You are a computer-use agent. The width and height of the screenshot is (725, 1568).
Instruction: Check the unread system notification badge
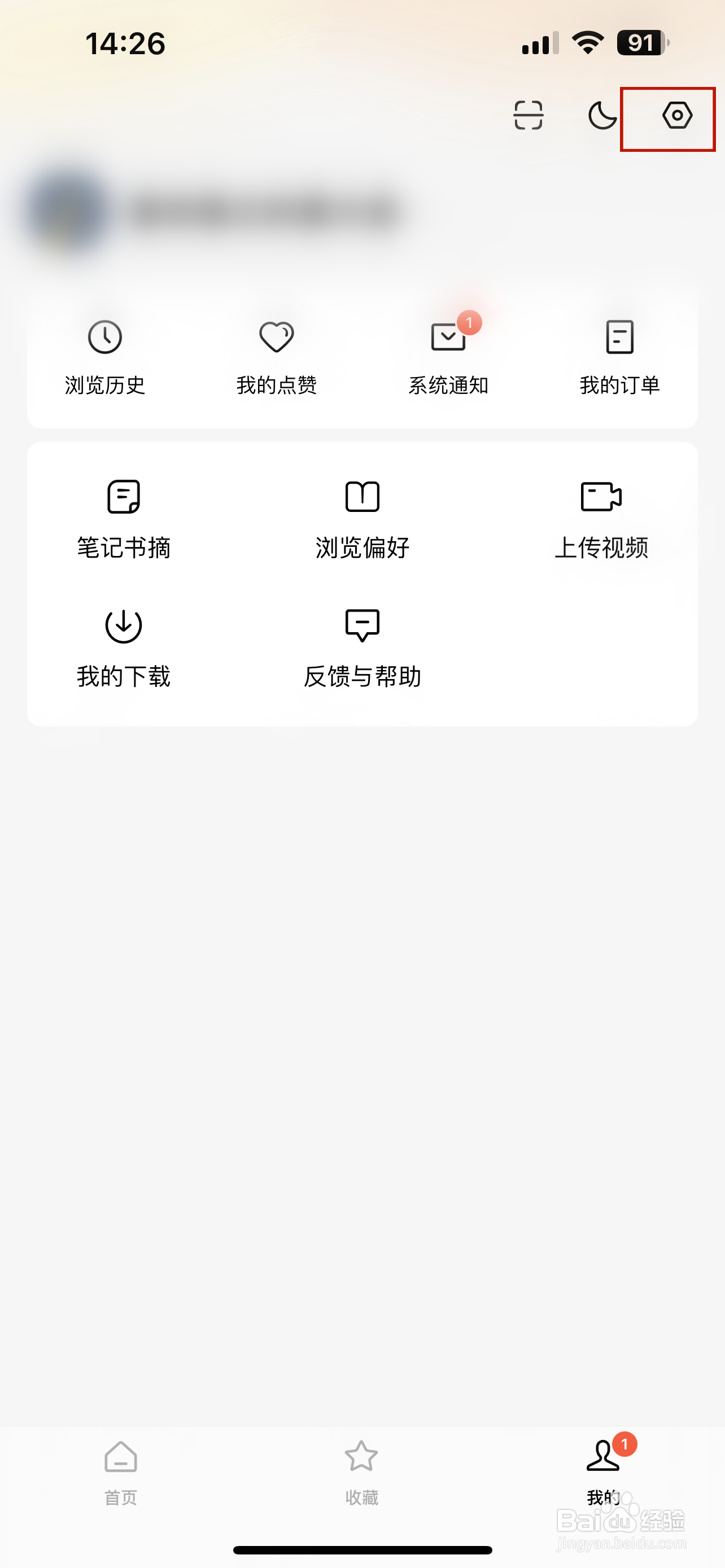(x=469, y=324)
